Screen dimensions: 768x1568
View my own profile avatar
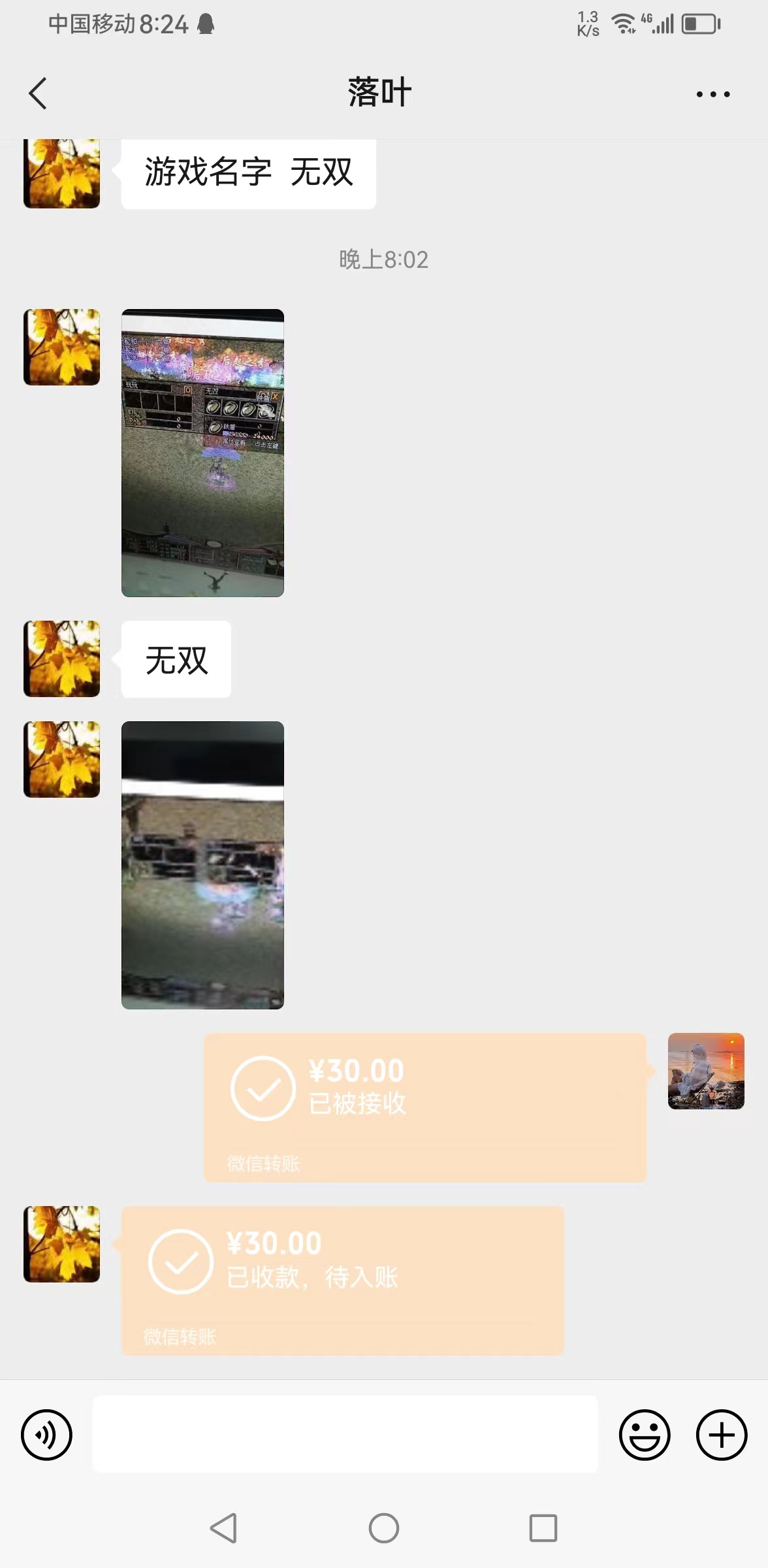tap(706, 1071)
